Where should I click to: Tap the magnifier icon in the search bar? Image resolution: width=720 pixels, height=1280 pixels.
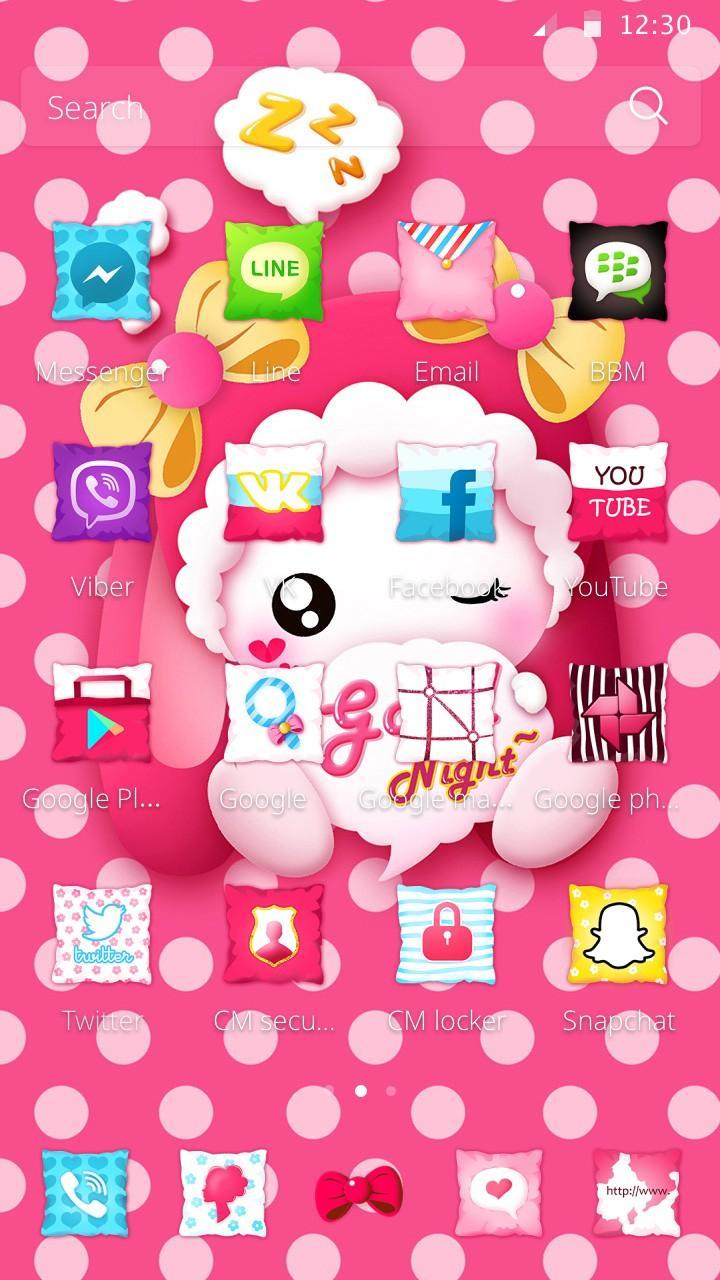tap(647, 106)
